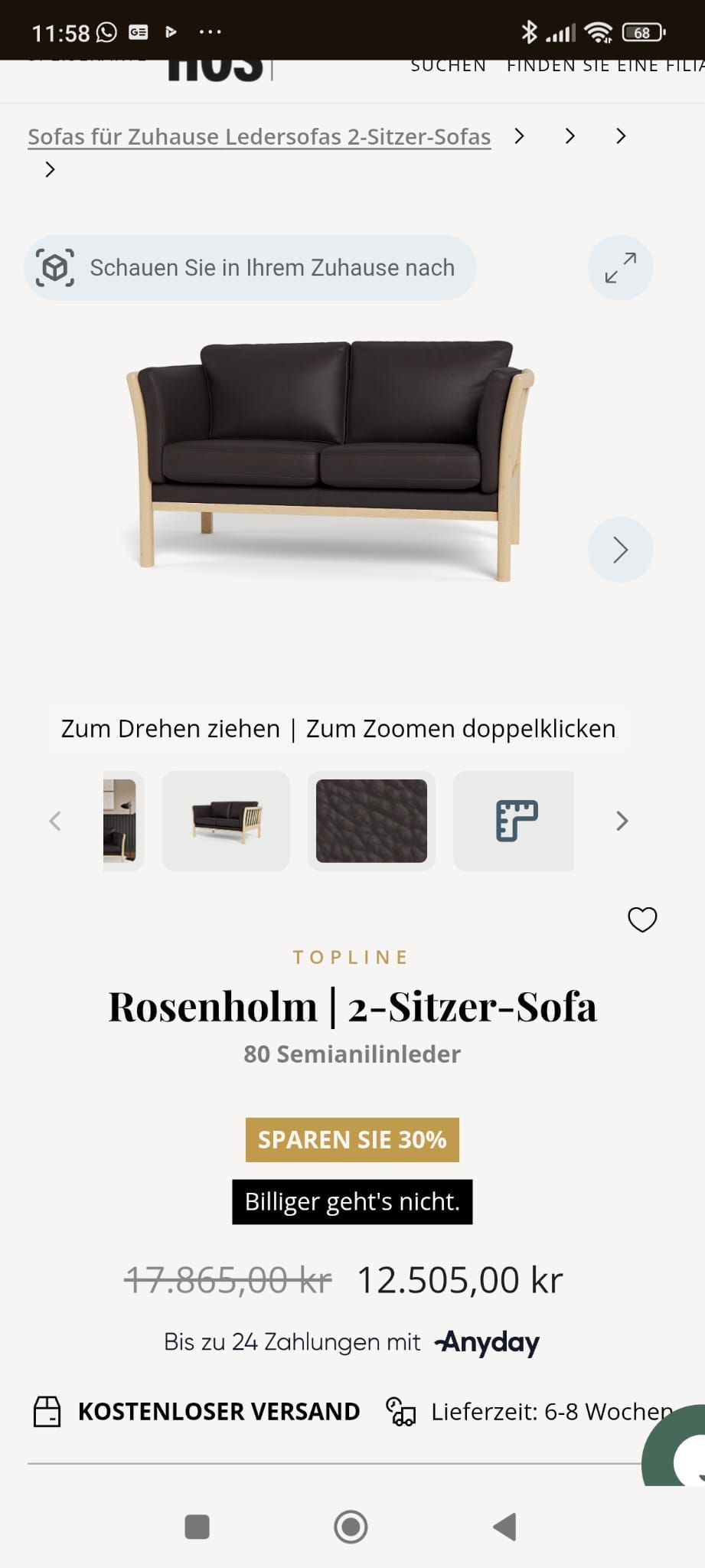
Task: Tap the Bluetooth status toggle
Action: coord(527,31)
